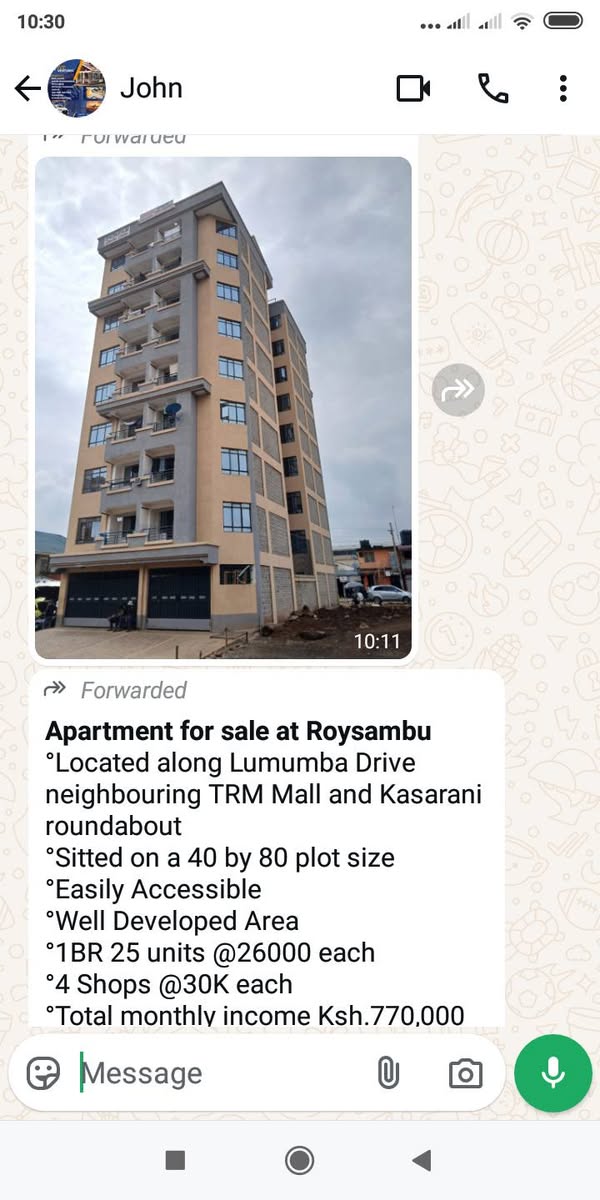600x1200 pixels.
Task: Open recent apps with the square button
Action: 175,1160
